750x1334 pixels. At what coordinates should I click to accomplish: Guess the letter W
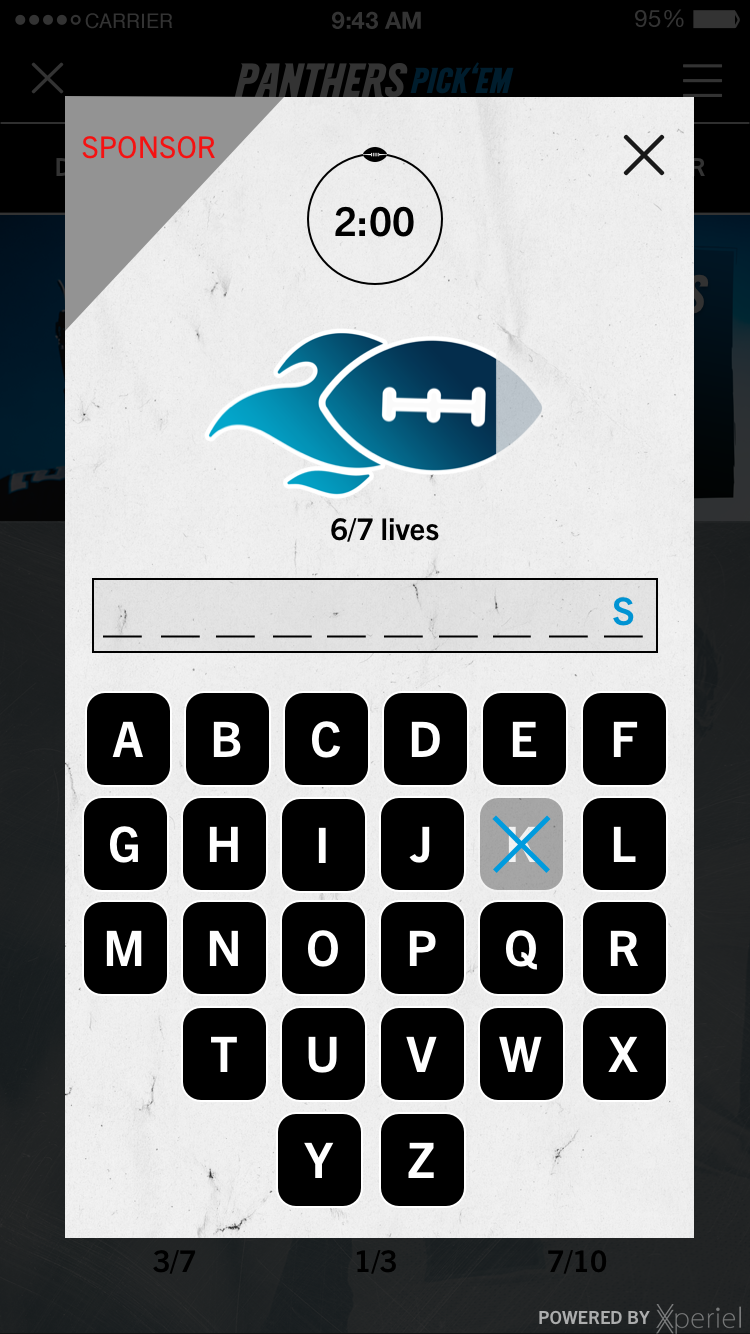click(x=521, y=1054)
